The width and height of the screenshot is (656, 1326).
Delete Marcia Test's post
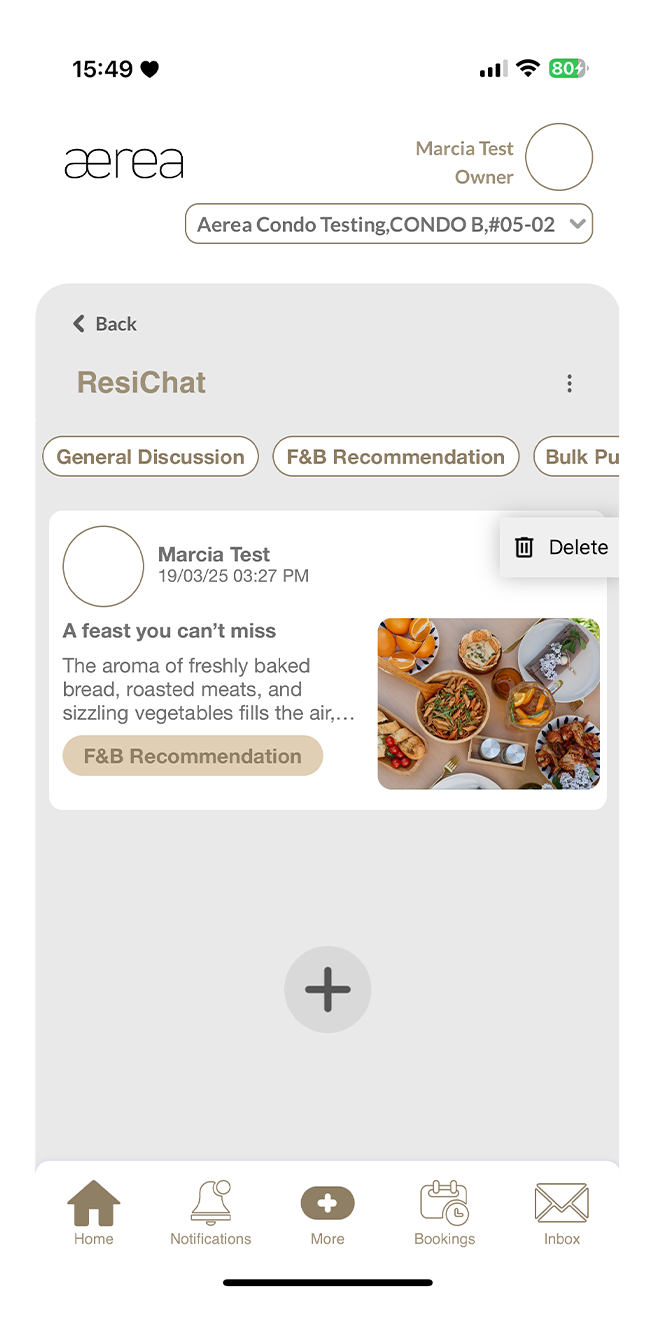click(x=562, y=547)
